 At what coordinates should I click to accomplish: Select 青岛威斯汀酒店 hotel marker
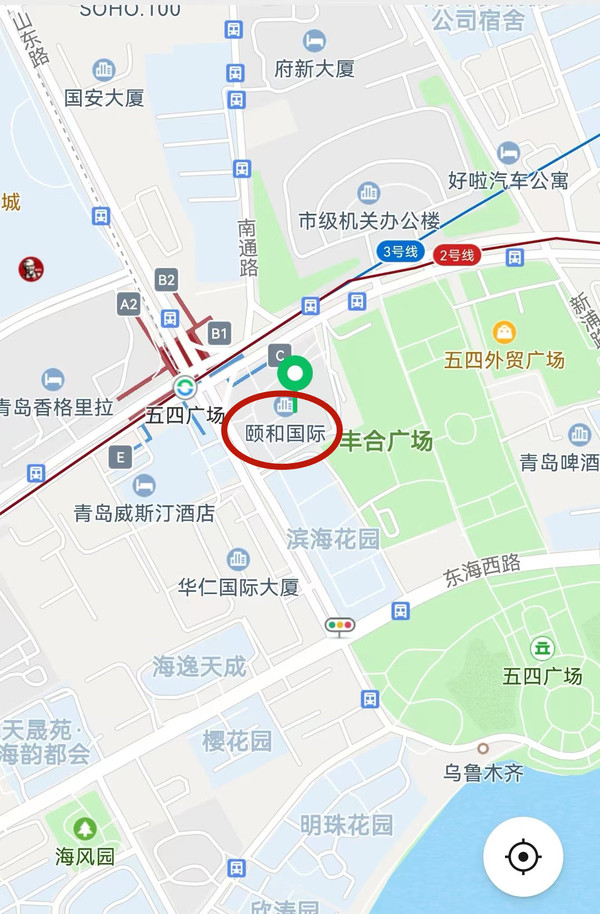[x=144, y=485]
